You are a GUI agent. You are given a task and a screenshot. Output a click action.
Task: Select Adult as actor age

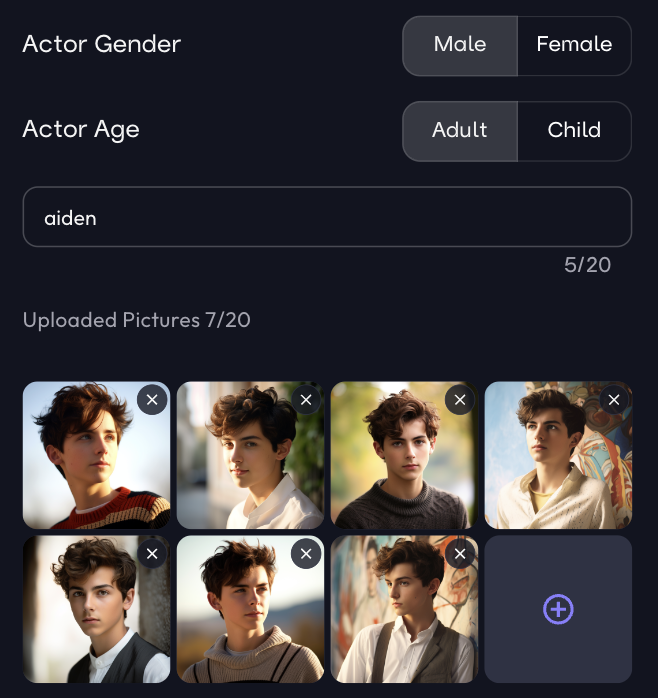click(460, 131)
